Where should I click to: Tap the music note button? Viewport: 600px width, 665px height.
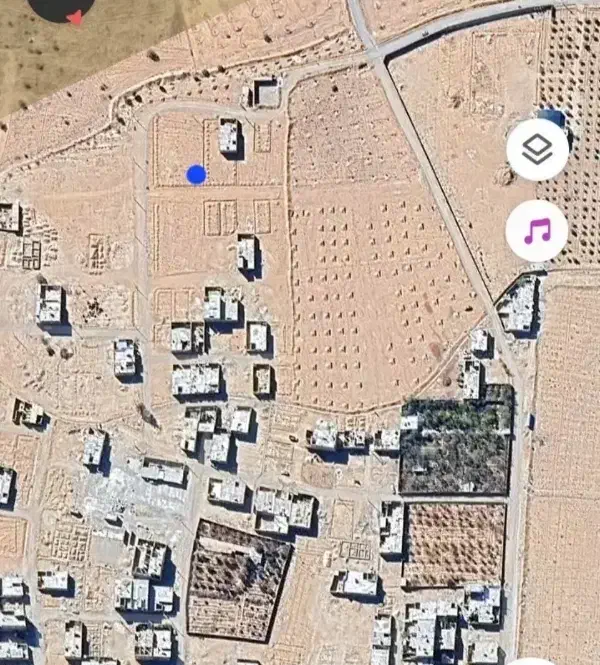(x=537, y=231)
